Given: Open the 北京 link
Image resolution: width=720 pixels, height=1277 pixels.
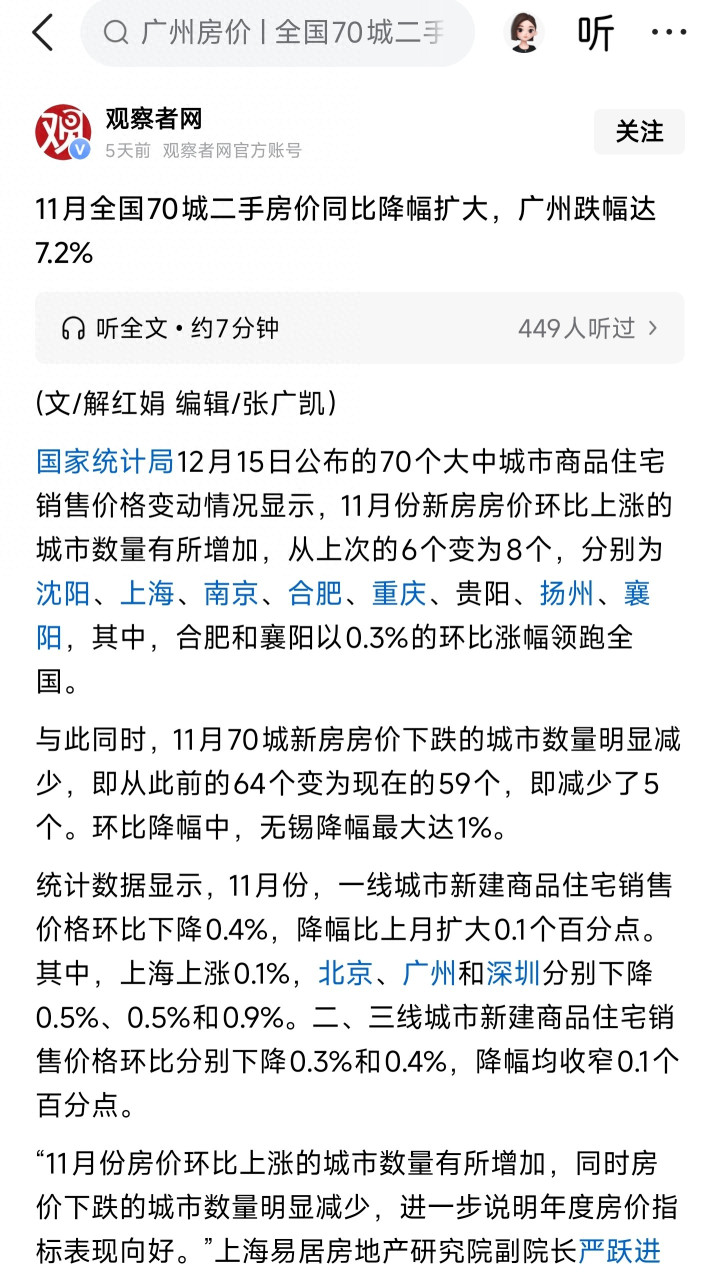Looking at the screenshot, I should click(346, 972).
